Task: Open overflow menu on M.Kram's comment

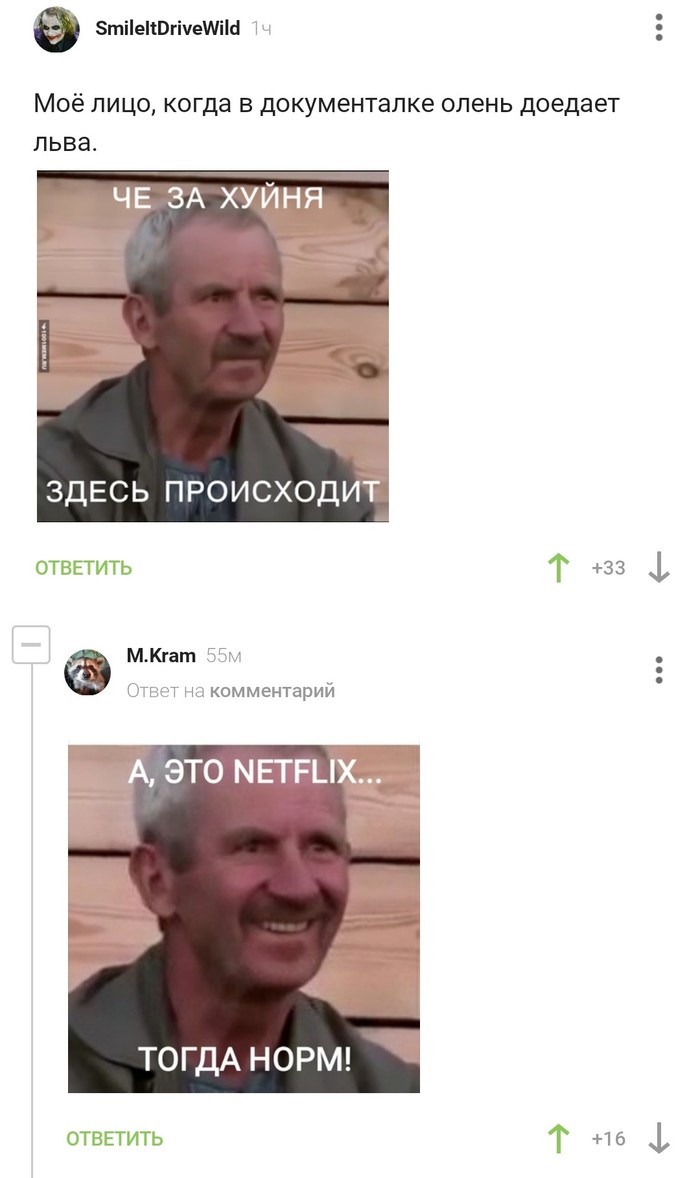Action: pos(659,670)
